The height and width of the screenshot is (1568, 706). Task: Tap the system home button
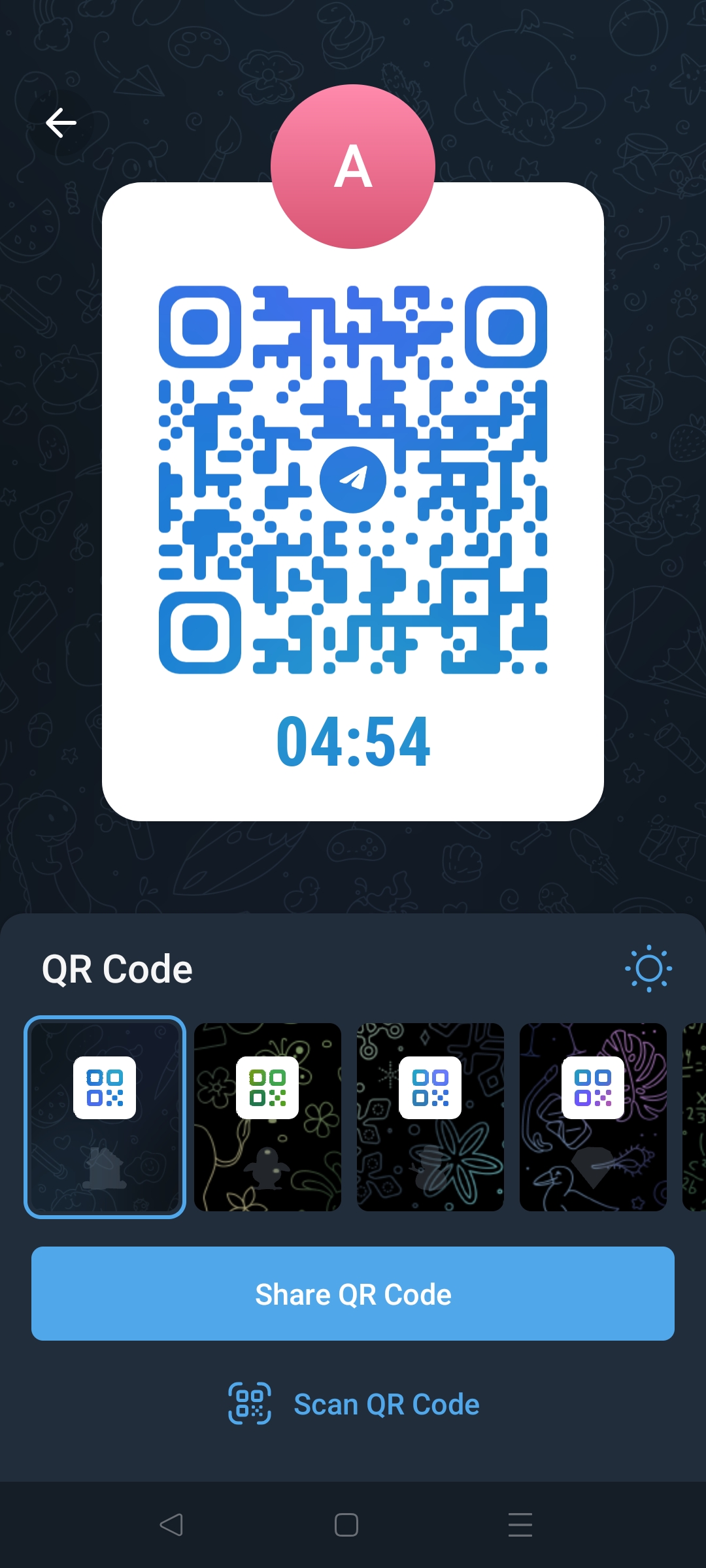tap(346, 1525)
